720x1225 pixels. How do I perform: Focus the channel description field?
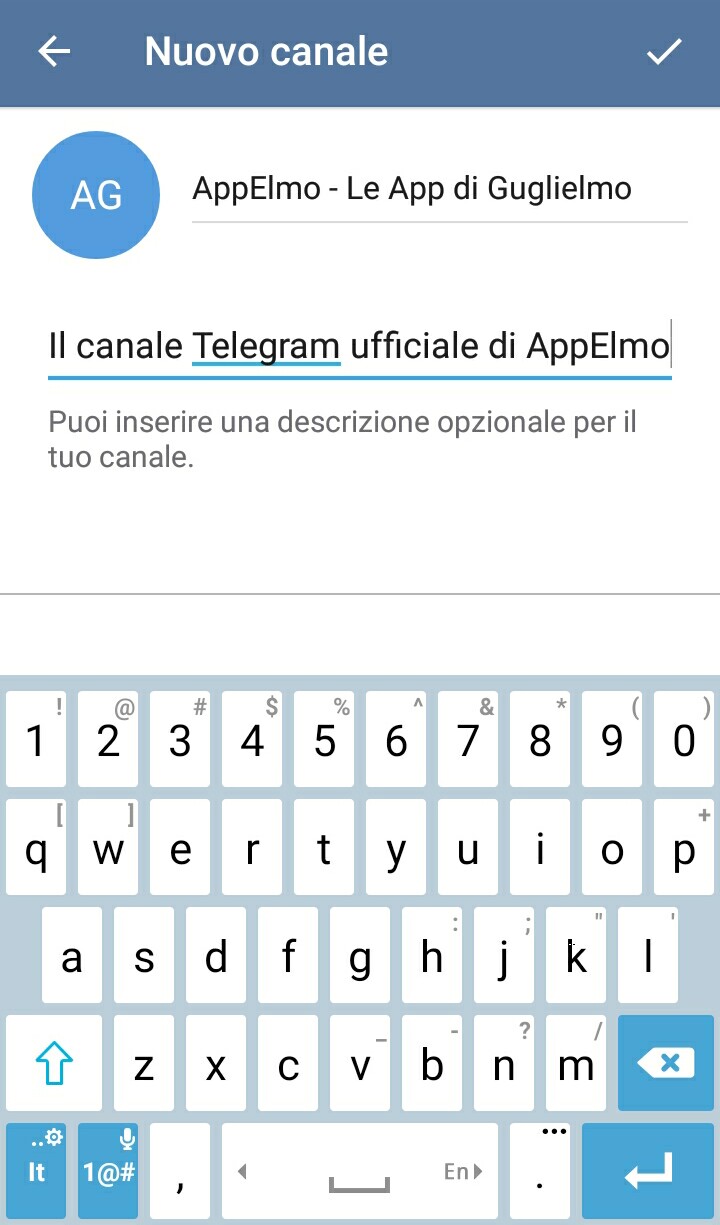360,347
